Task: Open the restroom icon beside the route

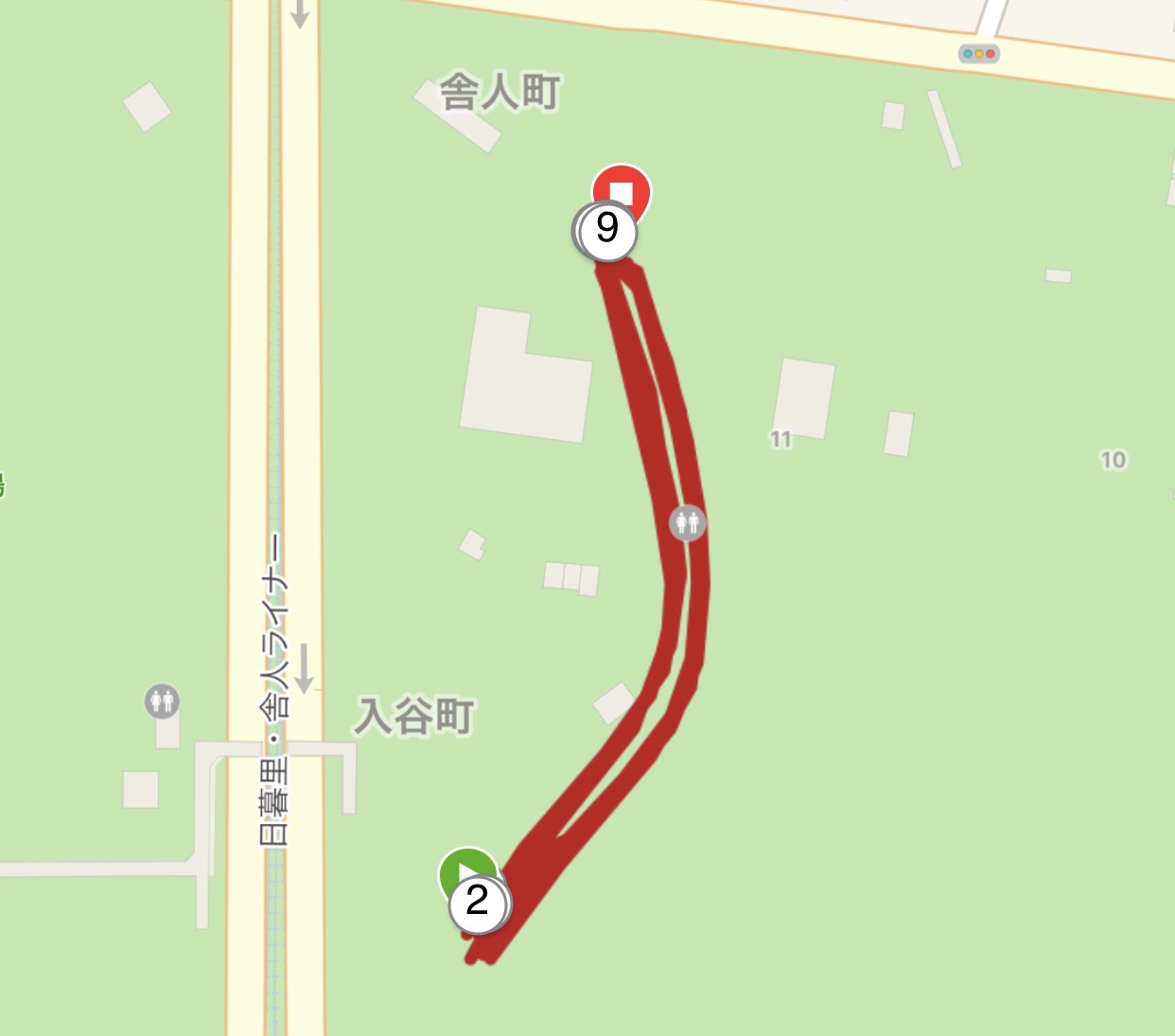Action: (x=687, y=522)
